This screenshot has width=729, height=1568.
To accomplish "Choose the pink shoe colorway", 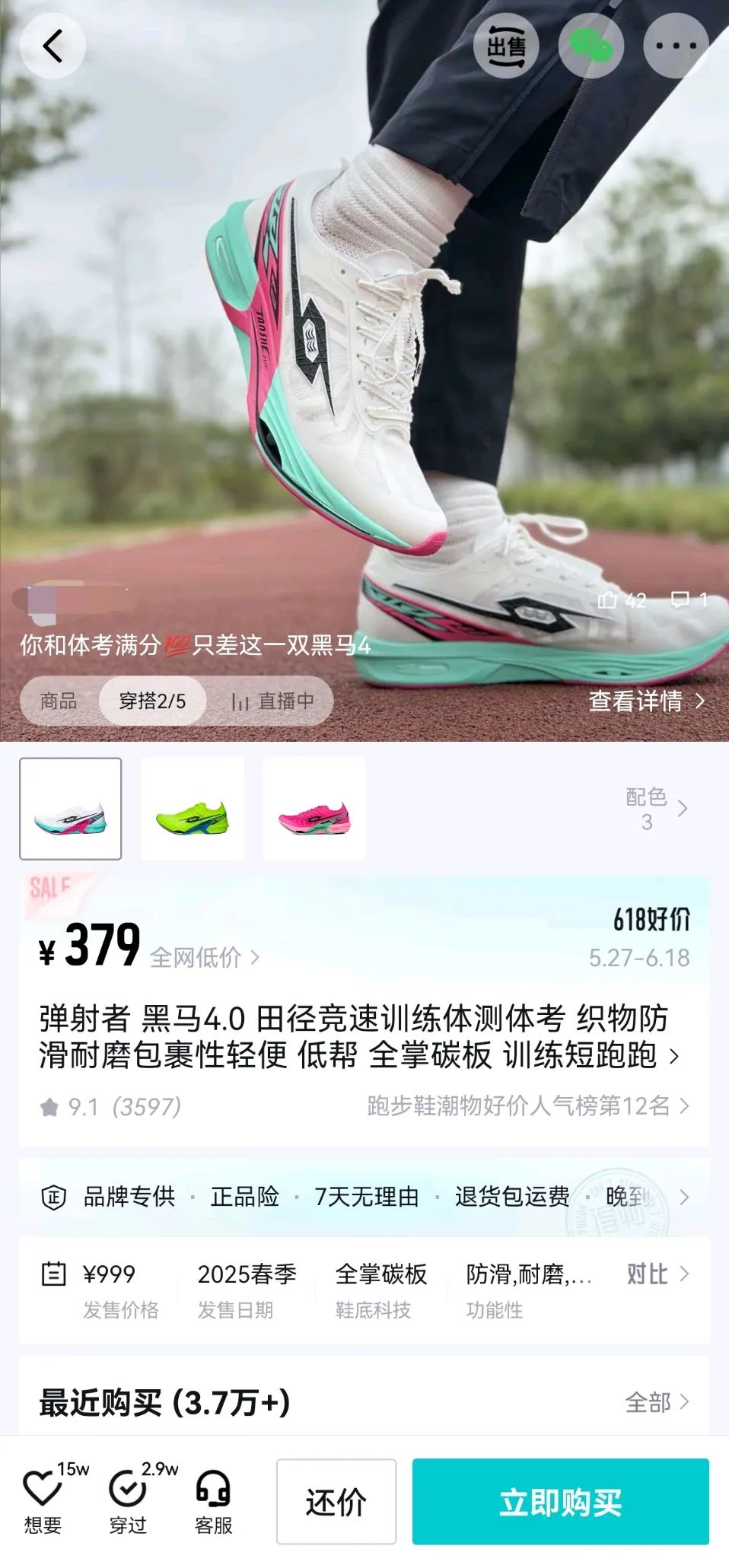I will pyautogui.click(x=314, y=809).
